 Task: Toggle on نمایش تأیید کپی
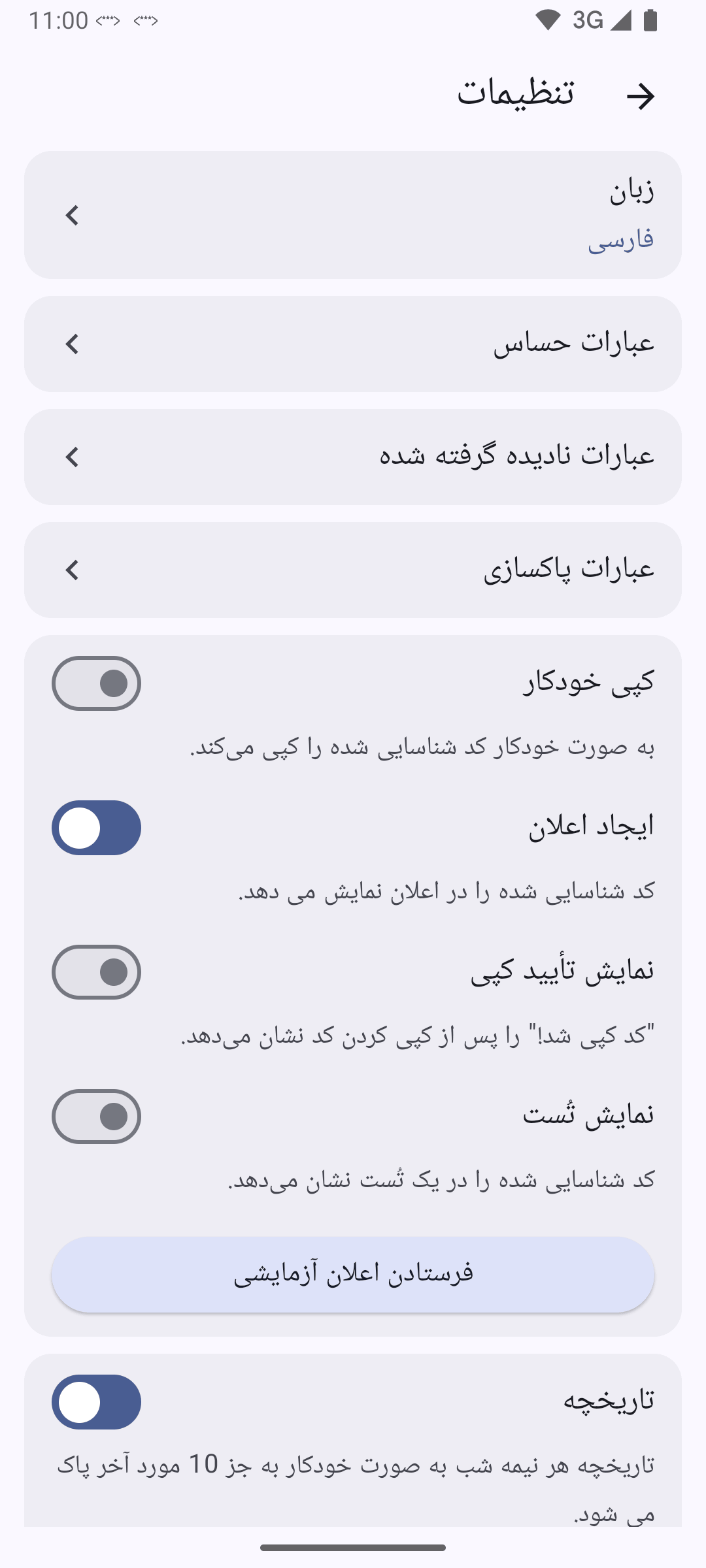pyautogui.click(x=96, y=972)
